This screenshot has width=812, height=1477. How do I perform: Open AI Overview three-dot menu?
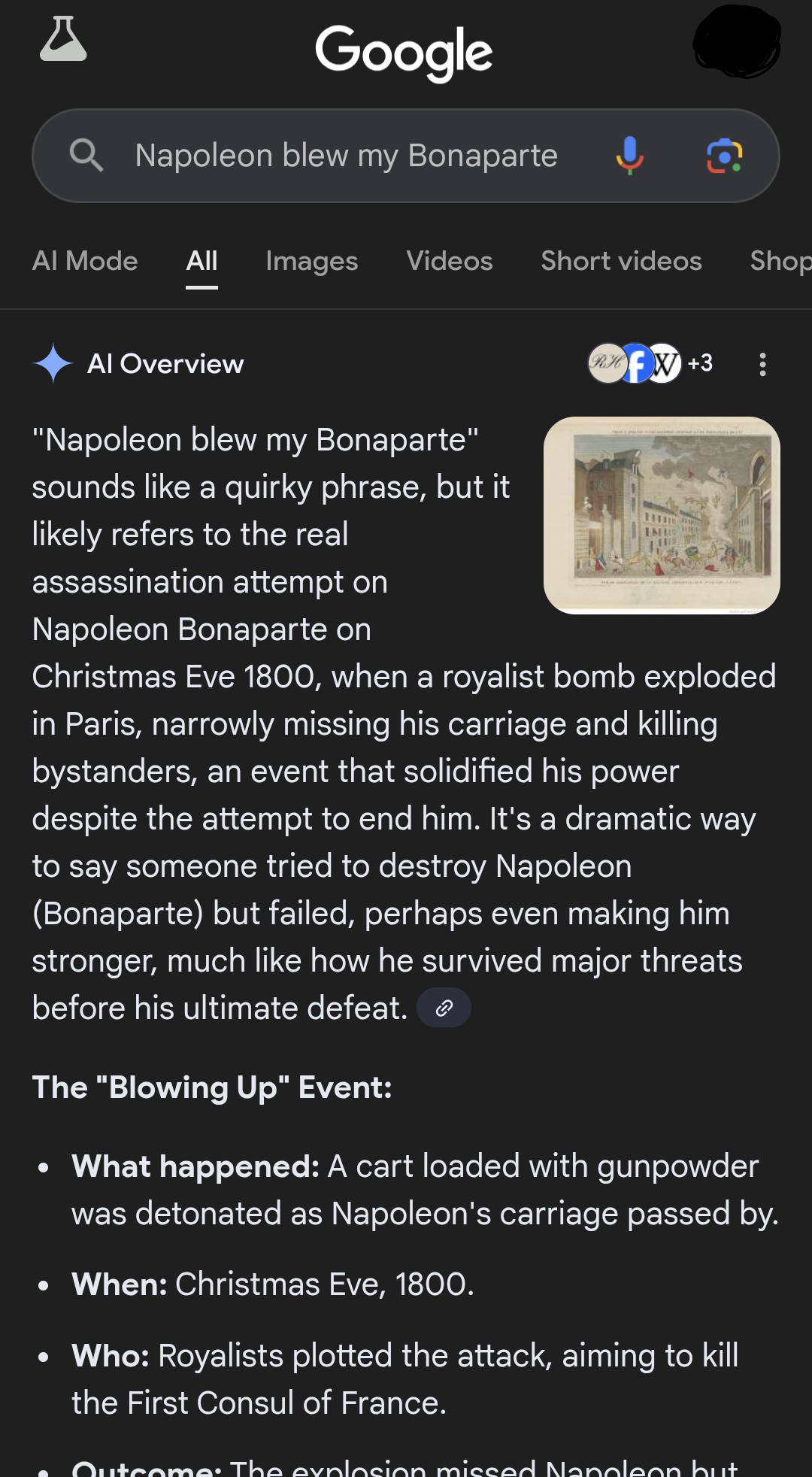pos(762,364)
